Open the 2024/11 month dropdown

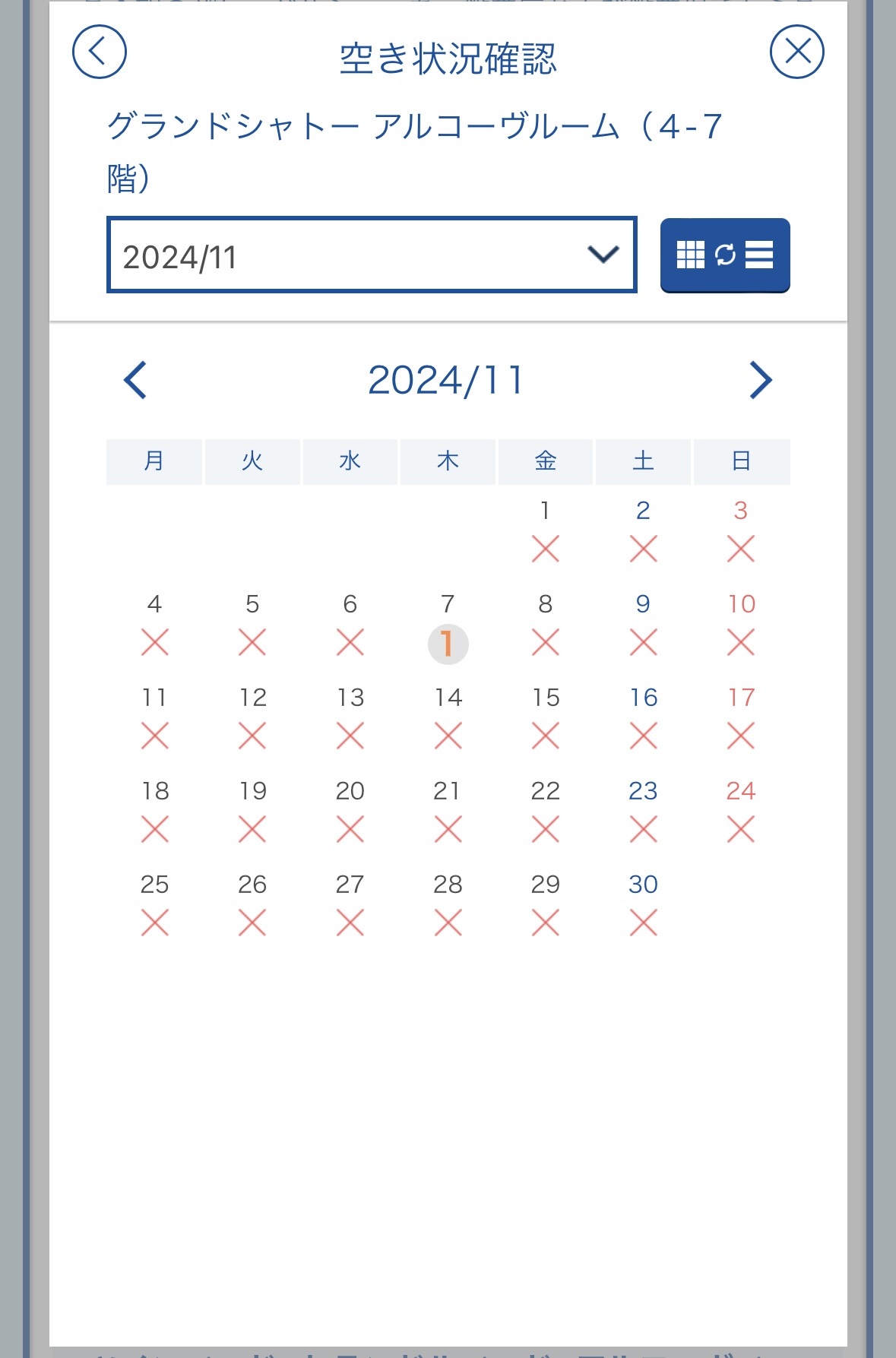tap(372, 255)
